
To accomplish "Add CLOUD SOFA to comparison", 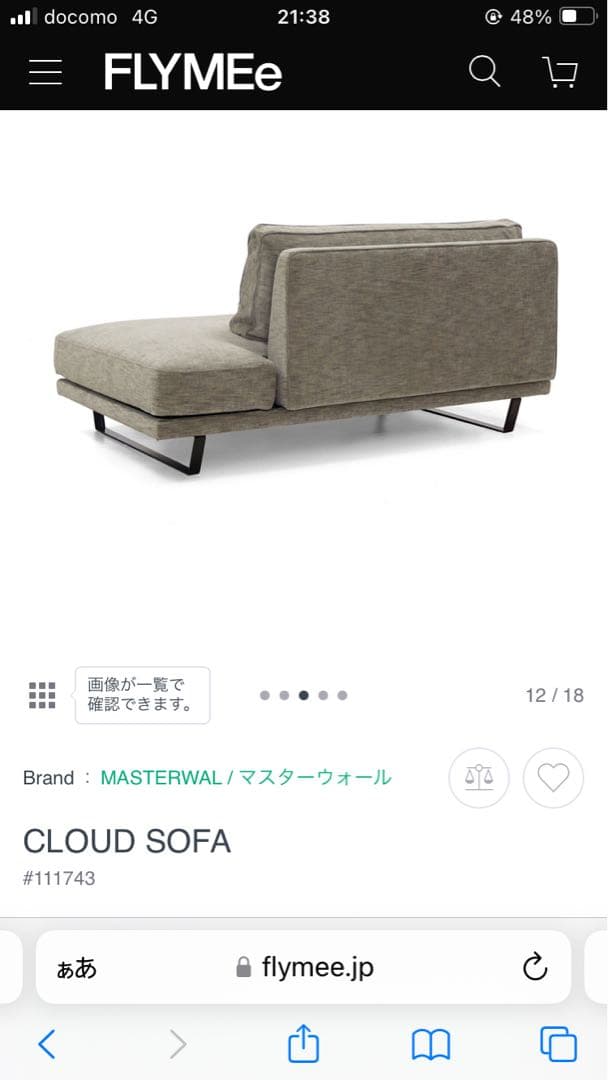I will [x=479, y=777].
